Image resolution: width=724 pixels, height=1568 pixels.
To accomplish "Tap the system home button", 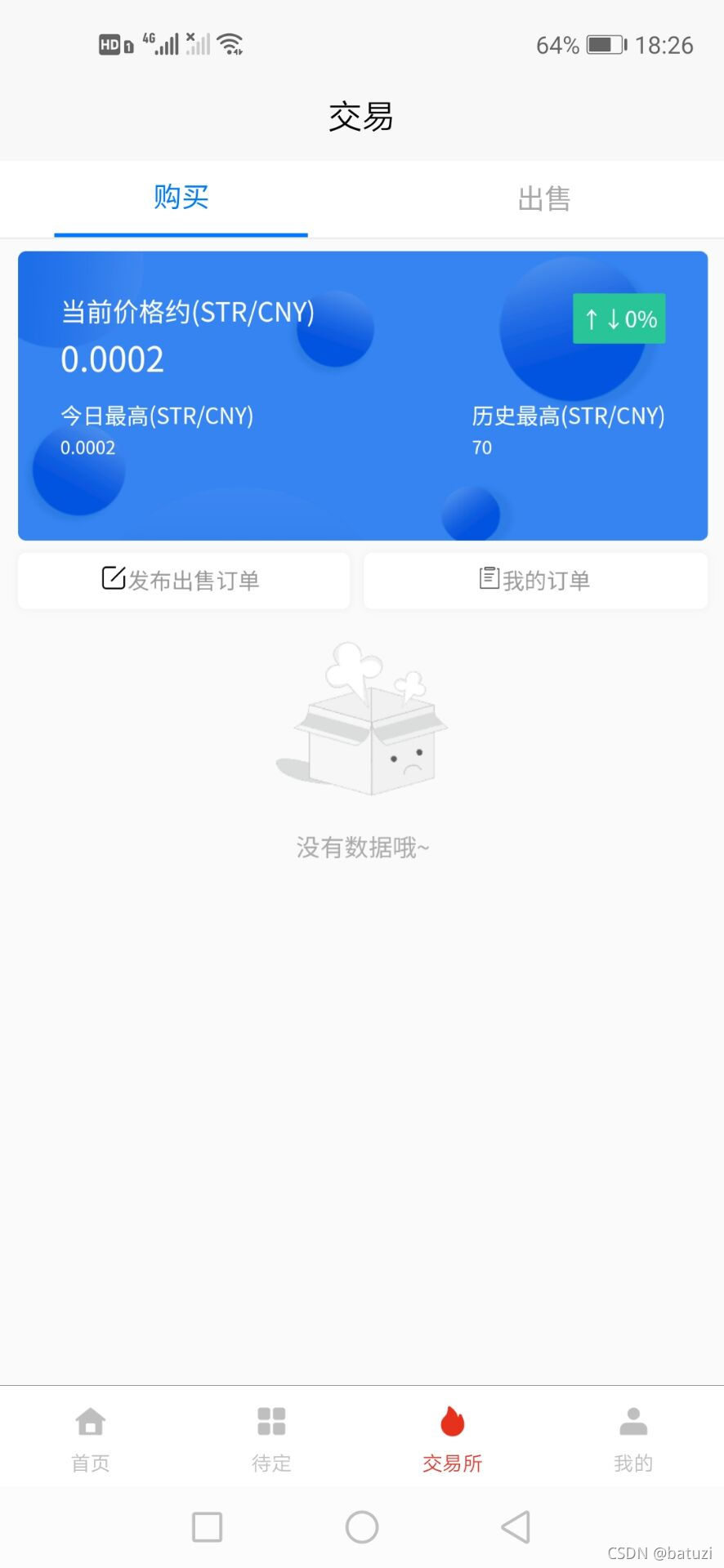I will (362, 1526).
